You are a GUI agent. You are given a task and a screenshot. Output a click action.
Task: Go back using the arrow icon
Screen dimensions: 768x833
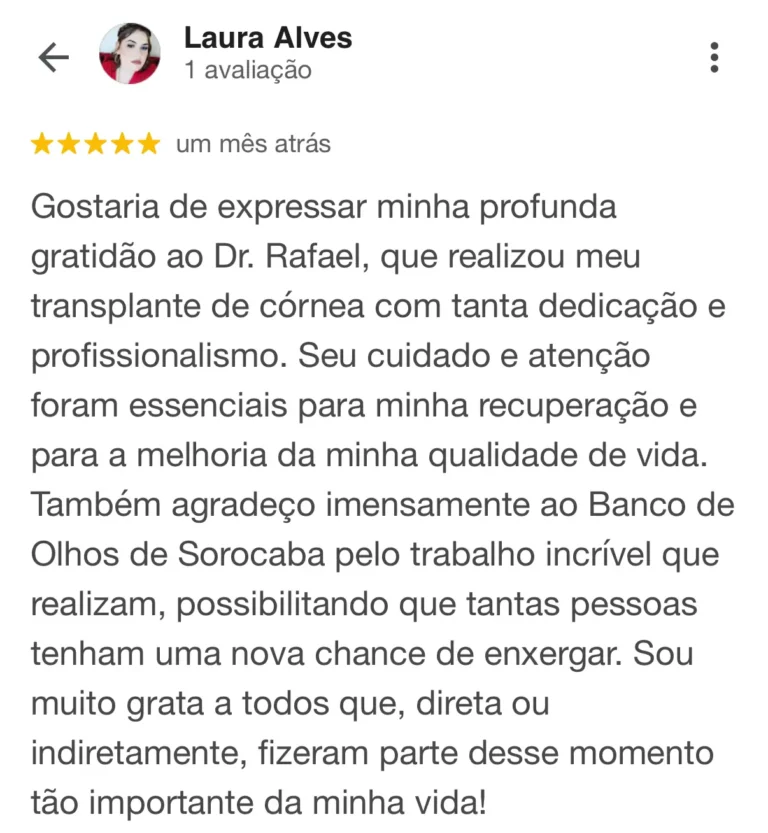click(x=53, y=56)
